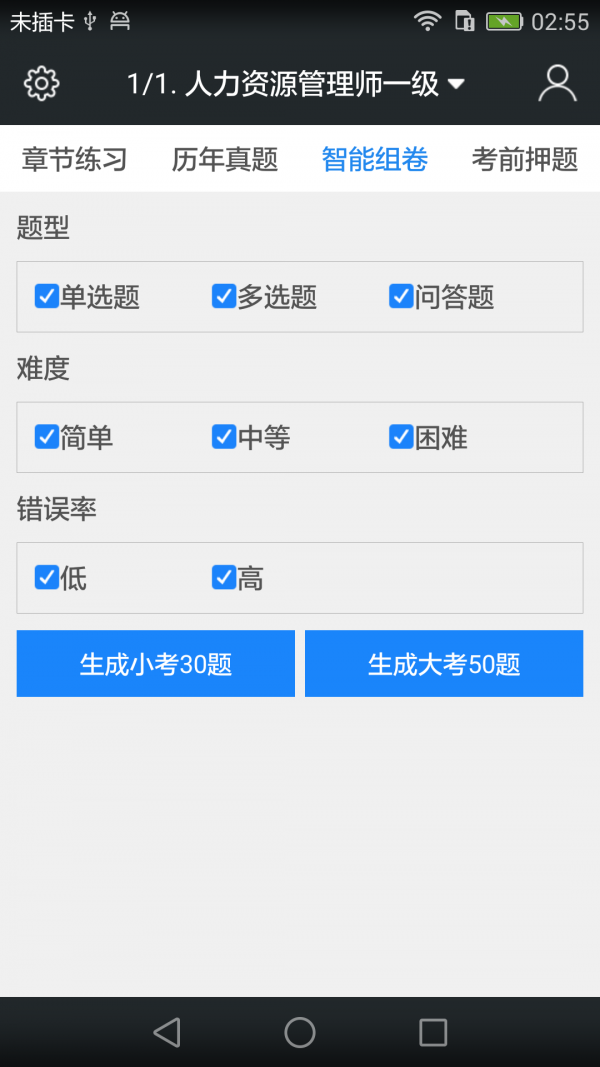Switch to the 历年真题 tab

pyautogui.click(x=225, y=159)
